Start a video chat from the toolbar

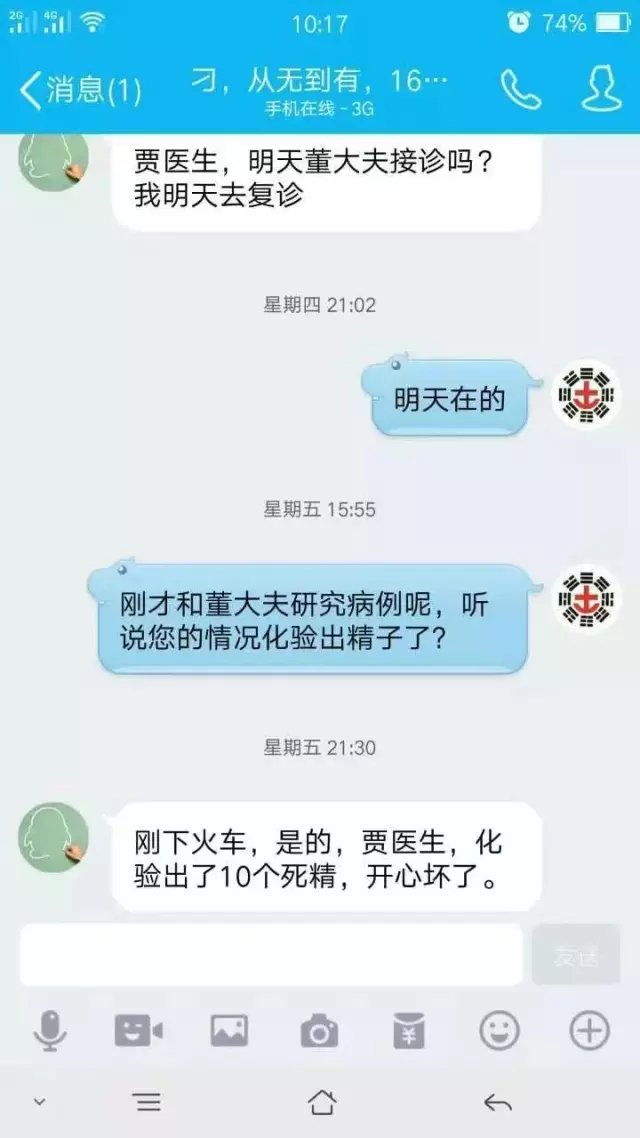click(139, 1031)
